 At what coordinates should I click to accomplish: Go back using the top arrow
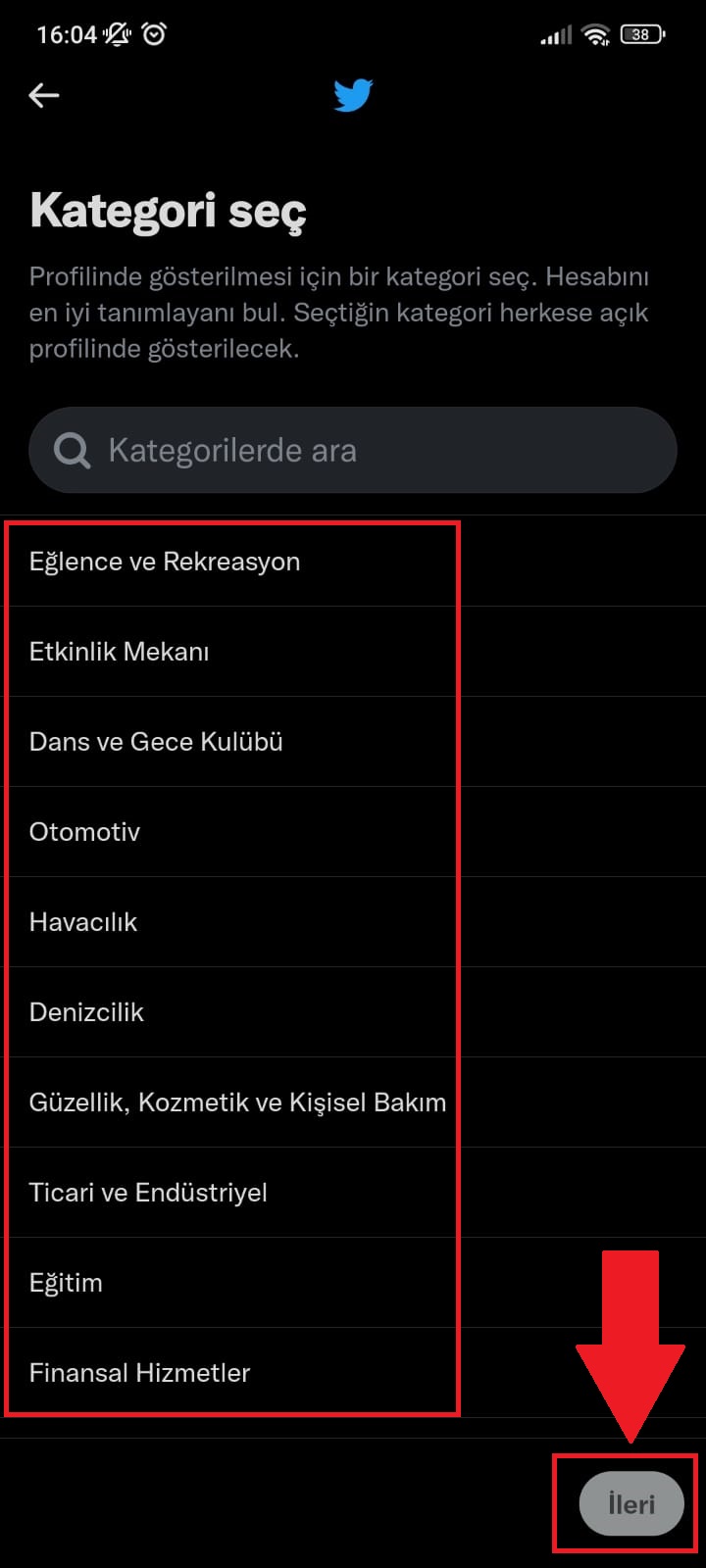tap(44, 95)
